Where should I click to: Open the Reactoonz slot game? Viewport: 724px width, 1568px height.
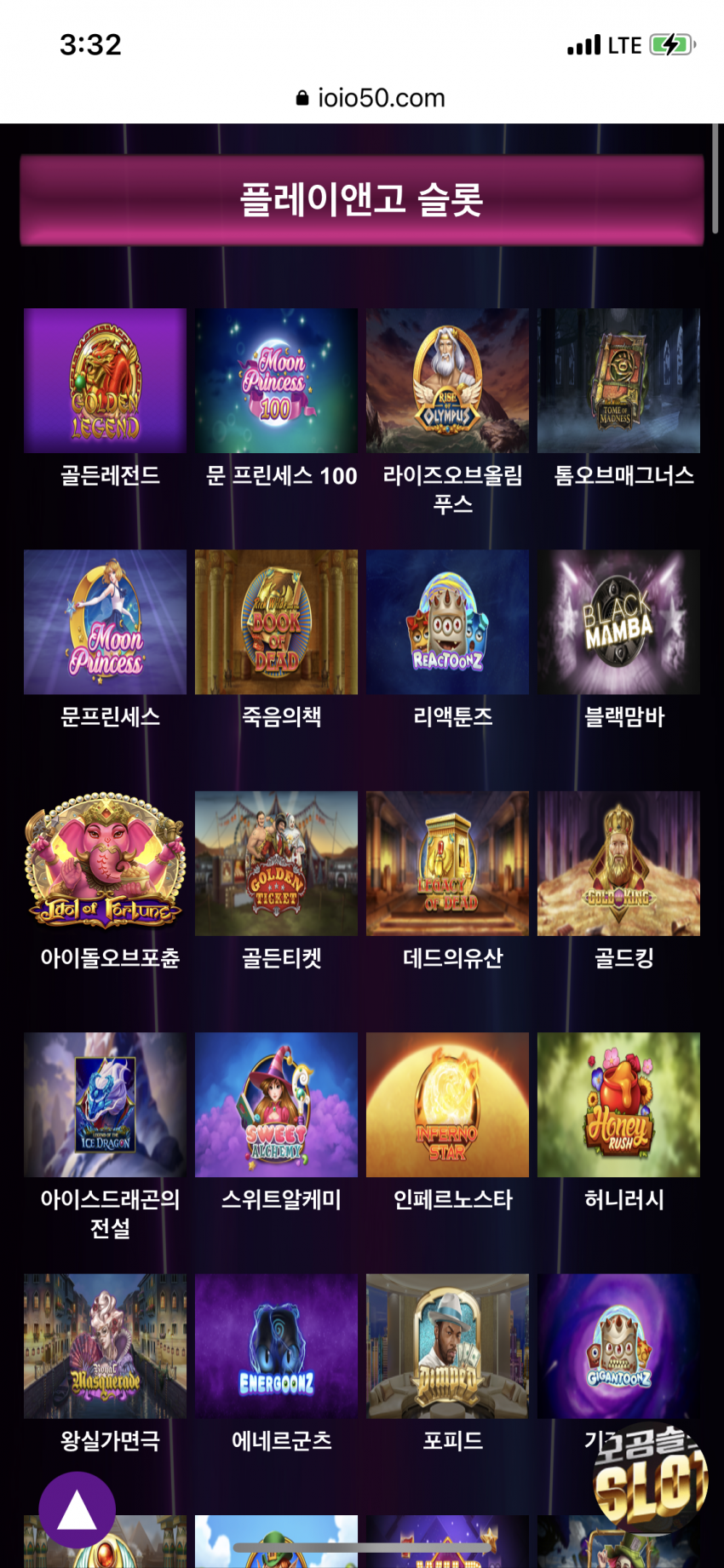point(447,622)
